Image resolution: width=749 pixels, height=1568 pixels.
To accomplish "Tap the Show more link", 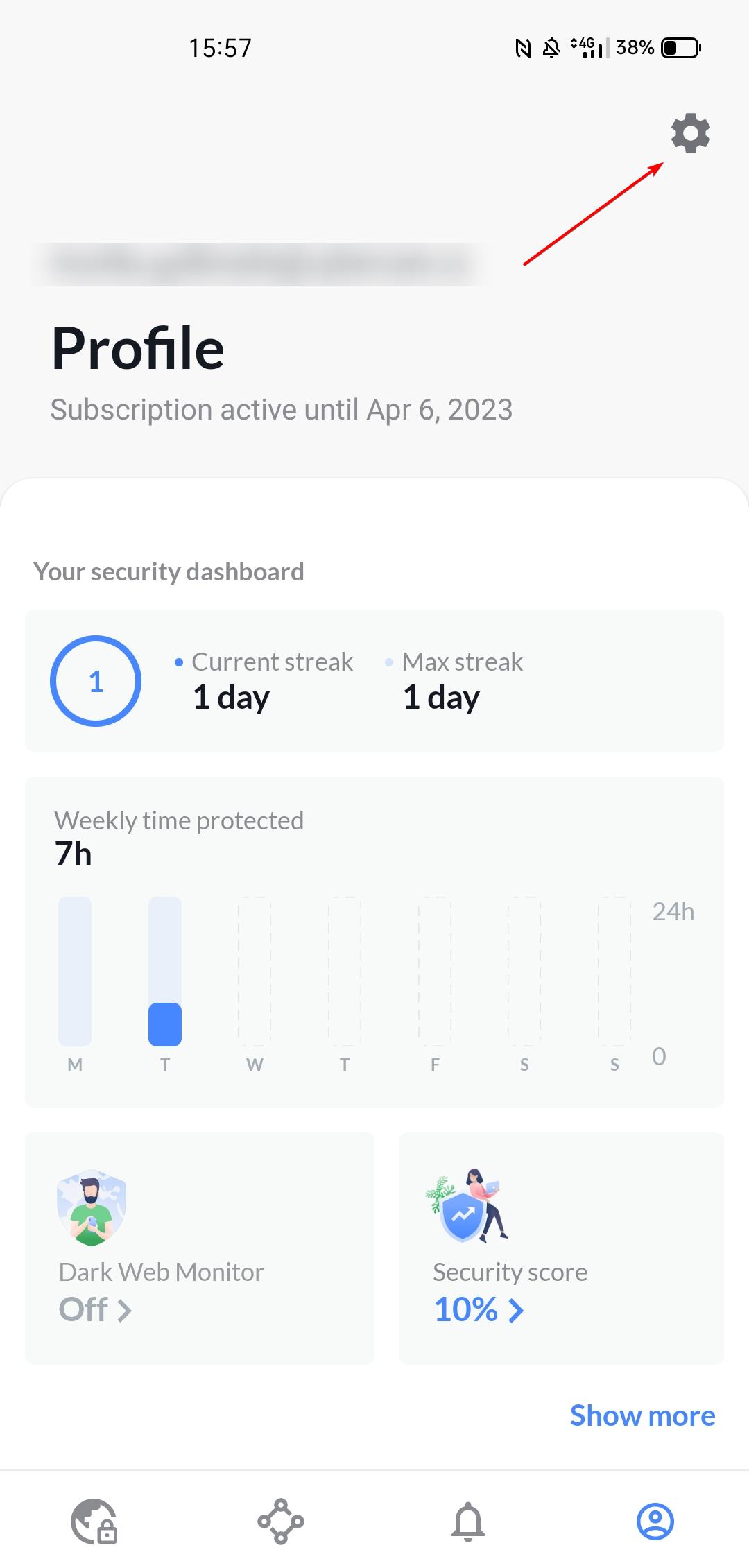I will (x=642, y=1416).
